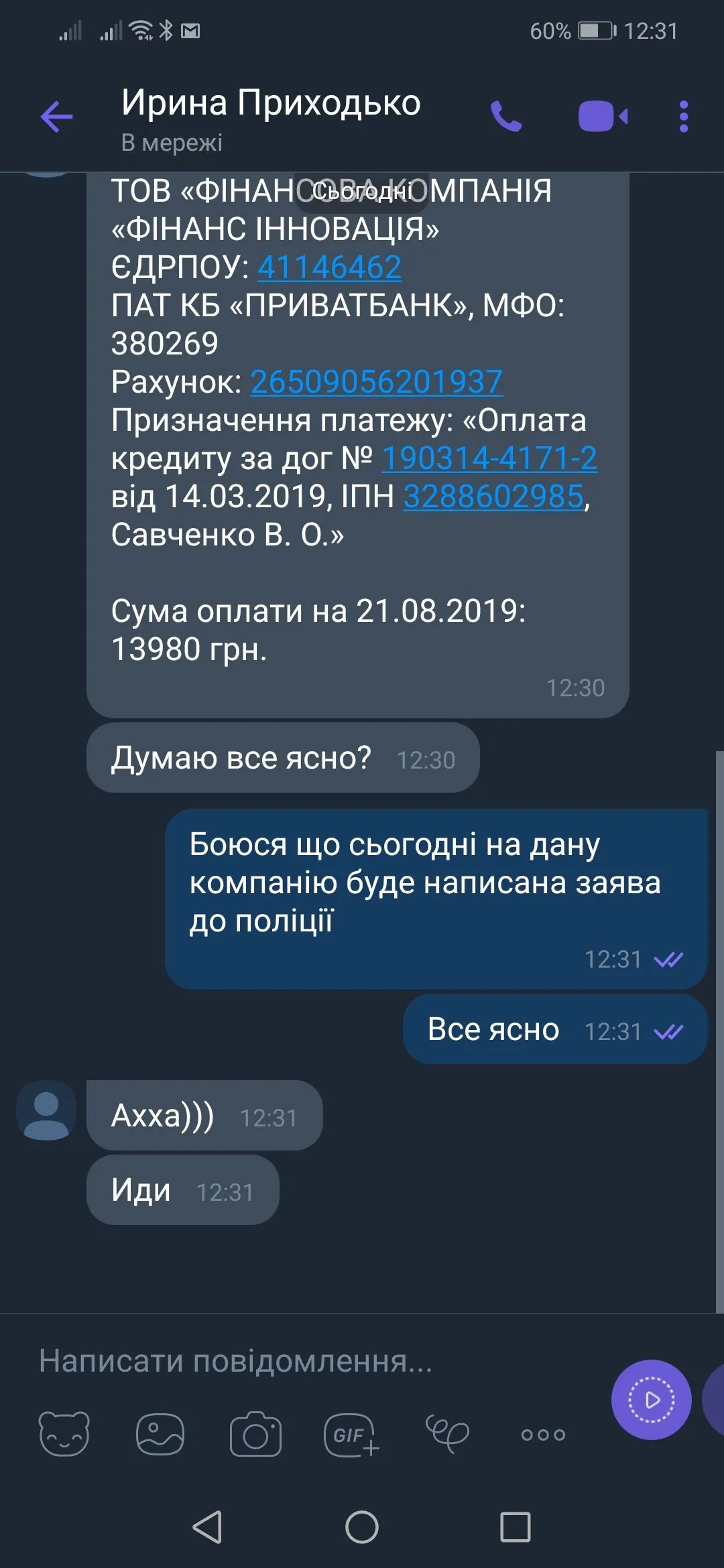Screen dimensions: 724x1568
Task: Tap the account number link 26509056201937
Action: coord(376,382)
